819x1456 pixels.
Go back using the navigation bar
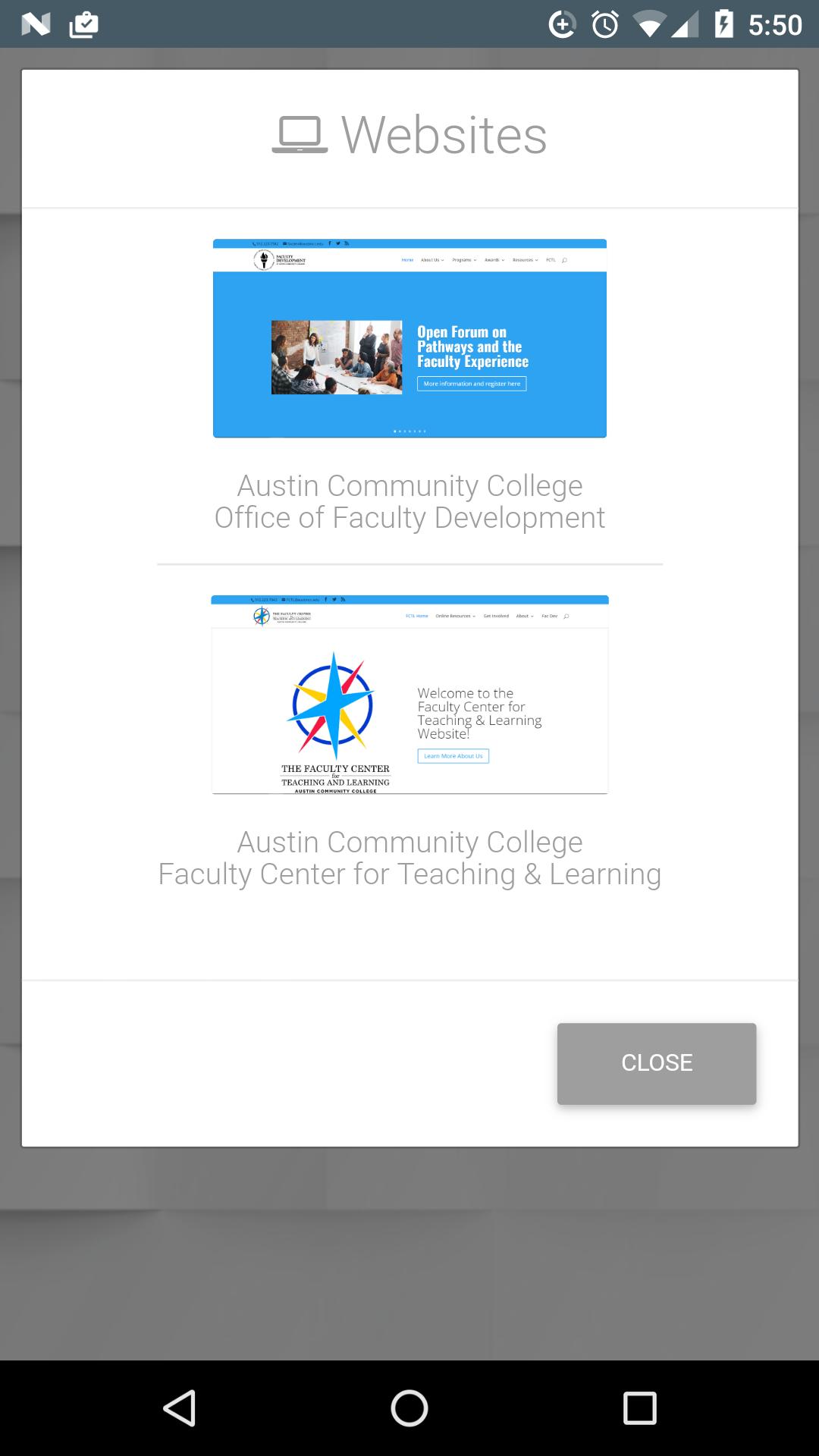click(180, 1408)
